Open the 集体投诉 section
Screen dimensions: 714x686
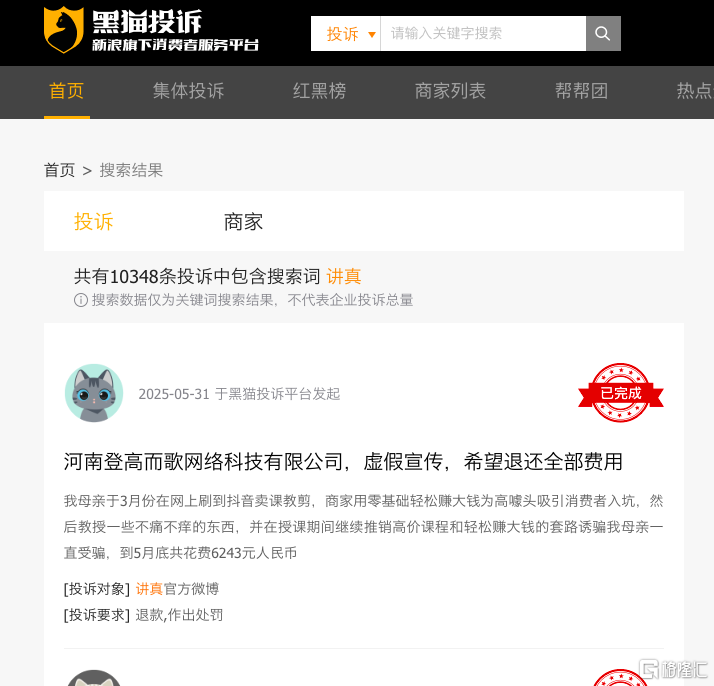[x=188, y=91]
